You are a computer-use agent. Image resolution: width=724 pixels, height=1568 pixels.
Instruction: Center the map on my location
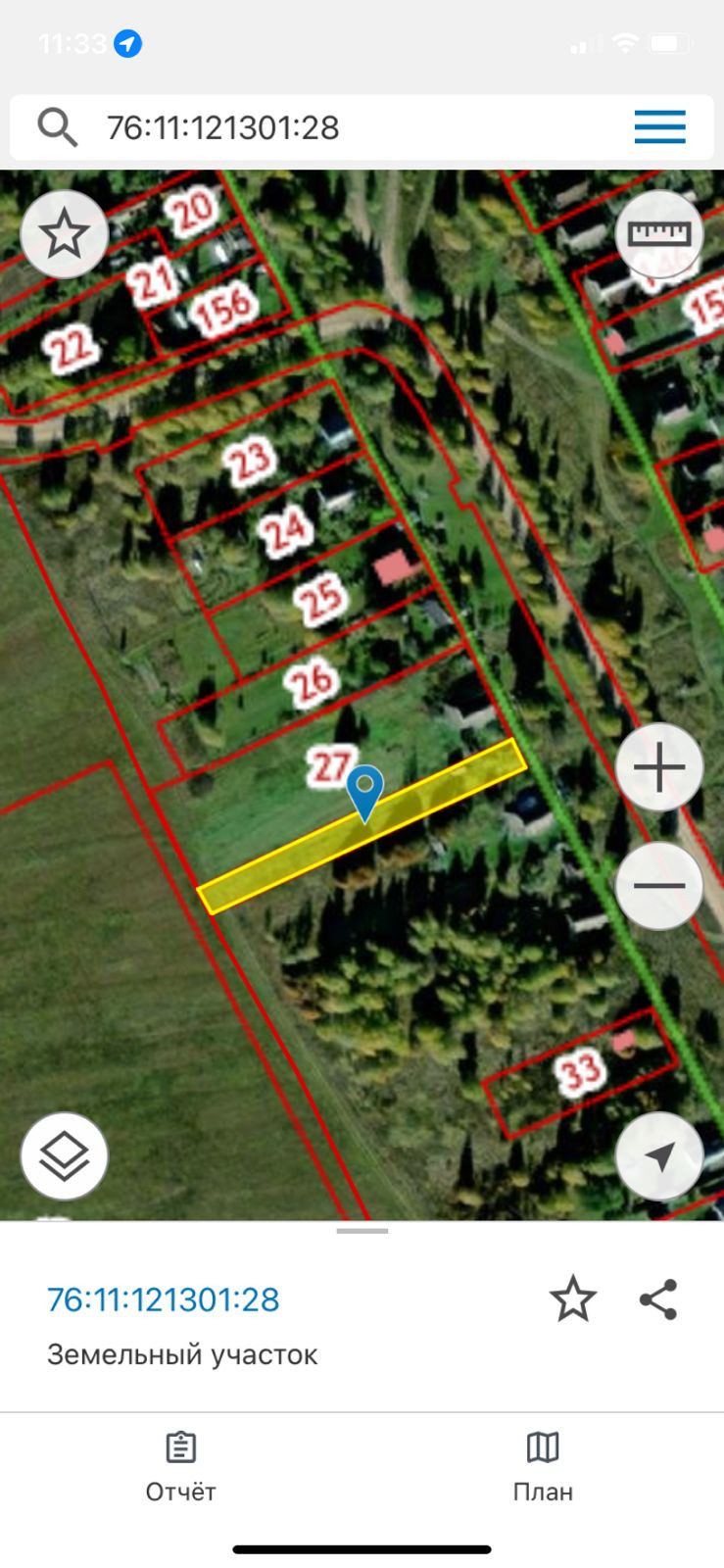pyautogui.click(x=659, y=1156)
